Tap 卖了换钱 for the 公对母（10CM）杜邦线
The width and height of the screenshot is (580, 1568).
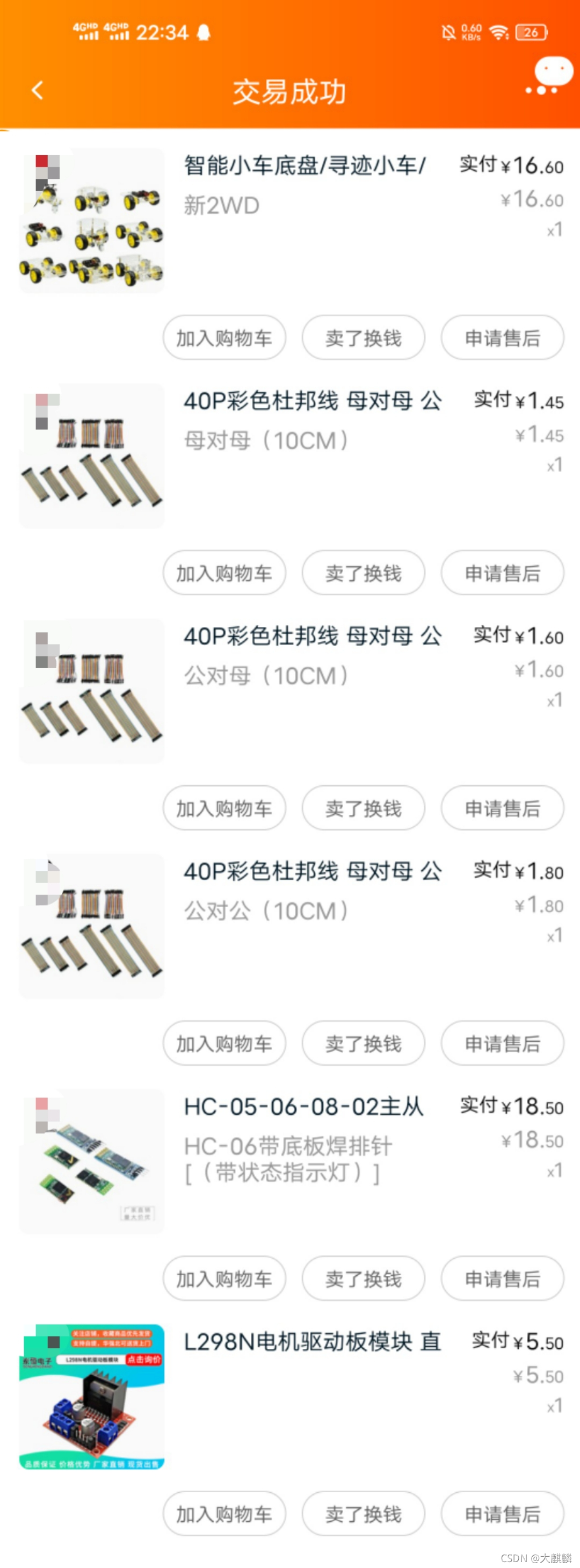point(364,808)
